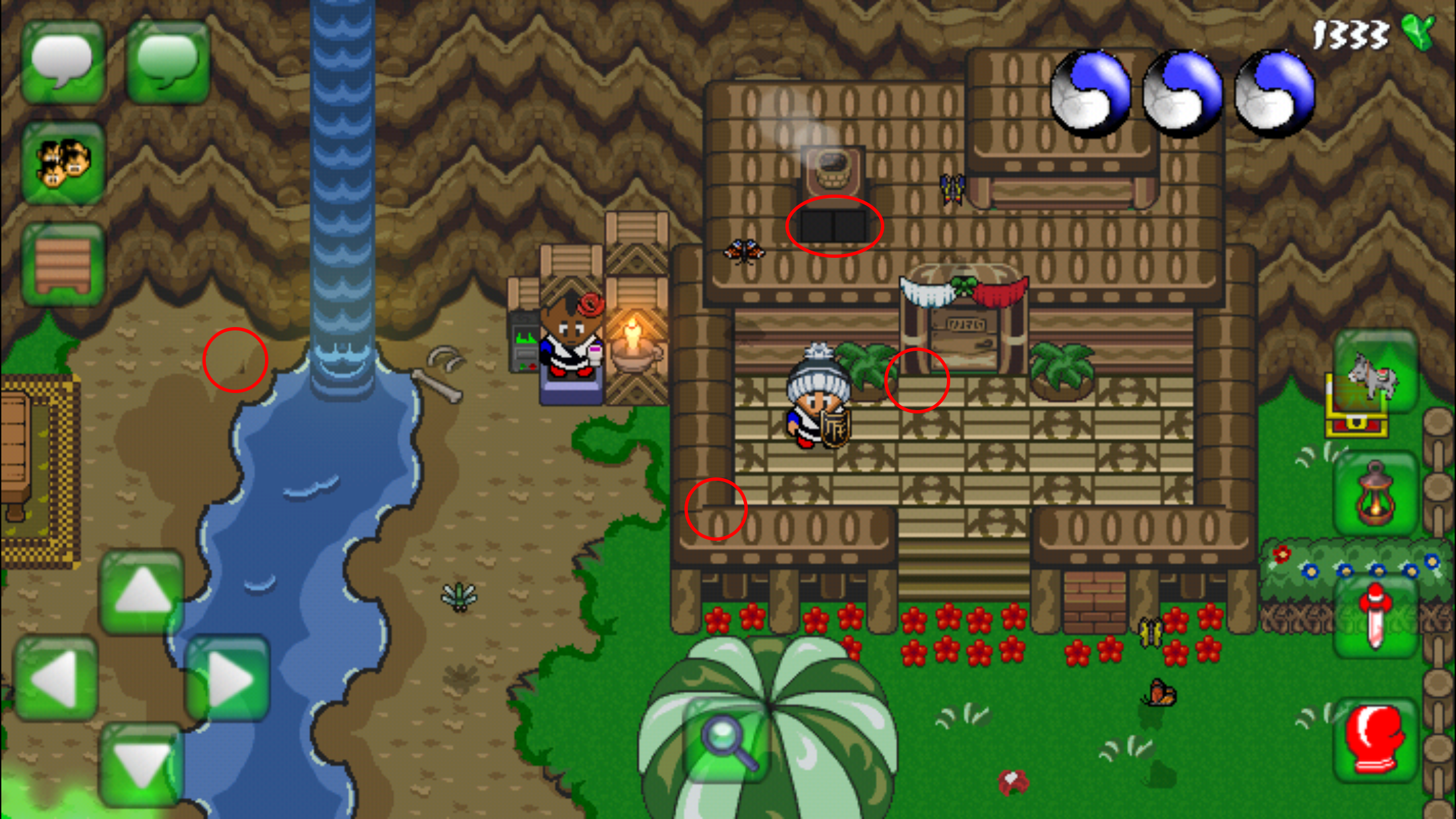The height and width of the screenshot is (819, 1456).
Task: Tap the right arrow on the d-pad
Action: (x=228, y=678)
